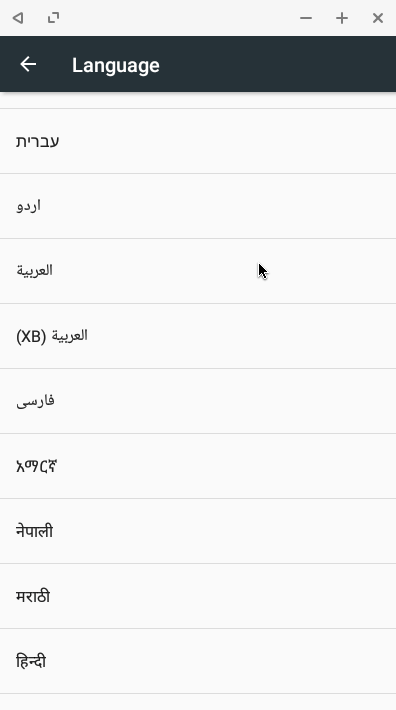Tap the triangular system back button
The image size is (396, 710).
[18, 18]
